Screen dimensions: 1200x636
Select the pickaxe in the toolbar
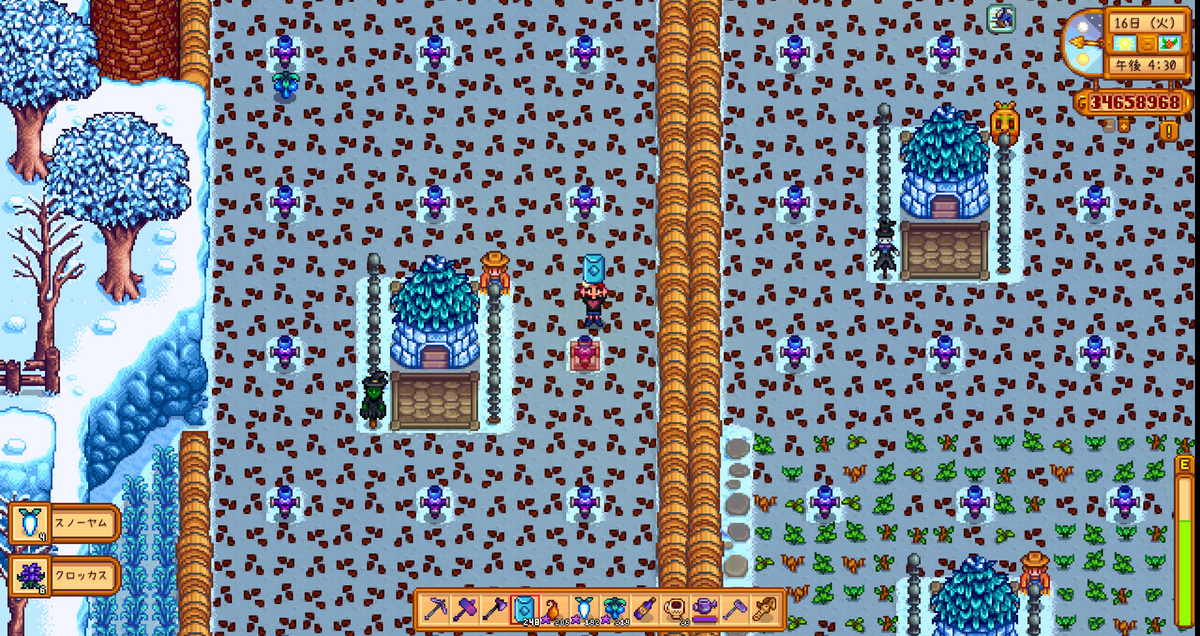point(436,608)
